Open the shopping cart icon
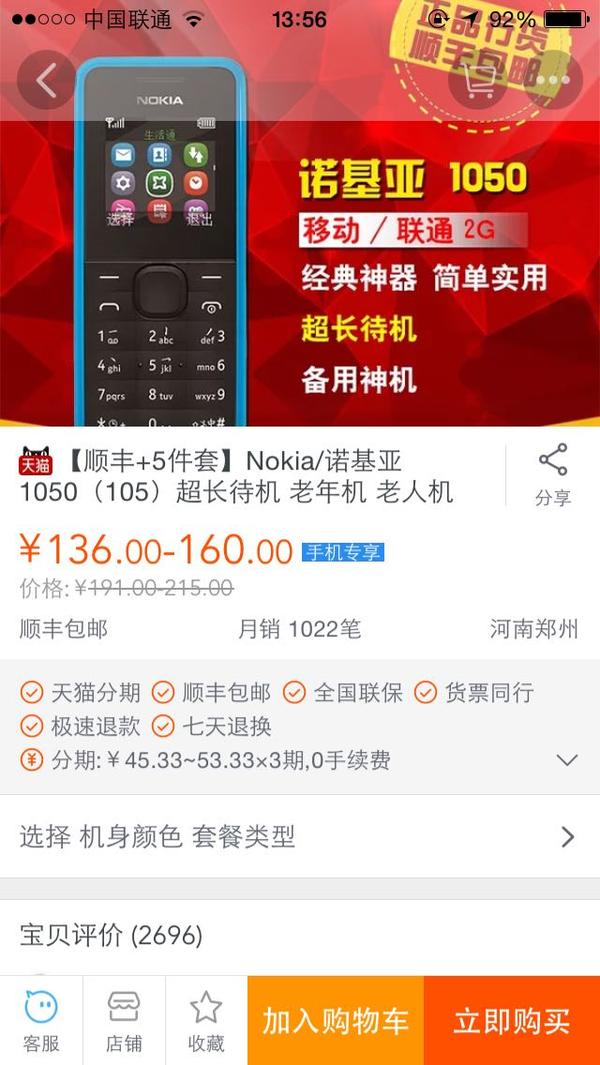 (477, 80)
